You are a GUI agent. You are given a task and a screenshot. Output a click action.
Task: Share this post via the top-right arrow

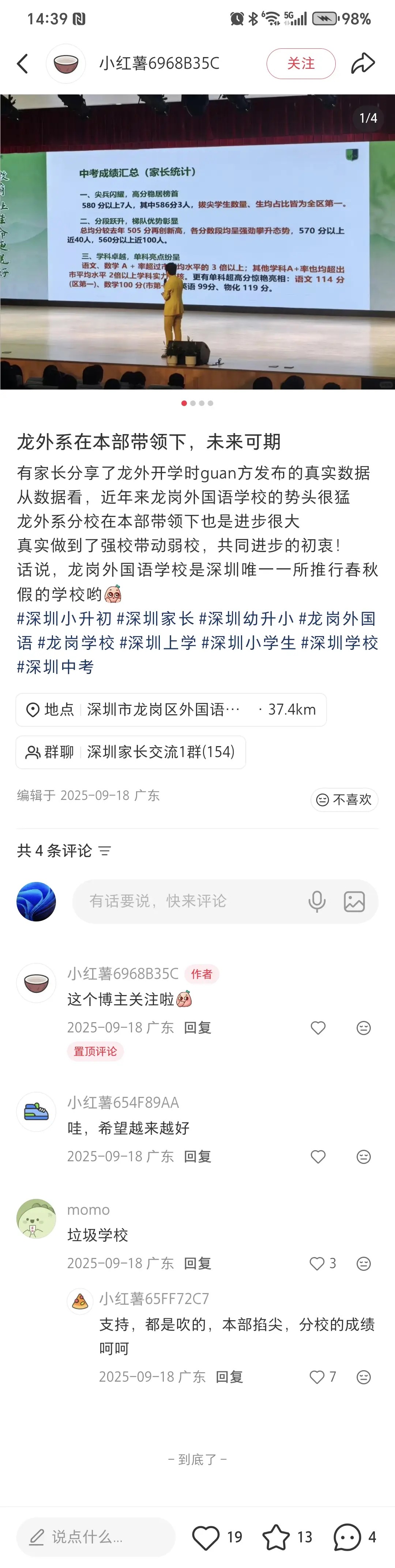pos(363,63)
